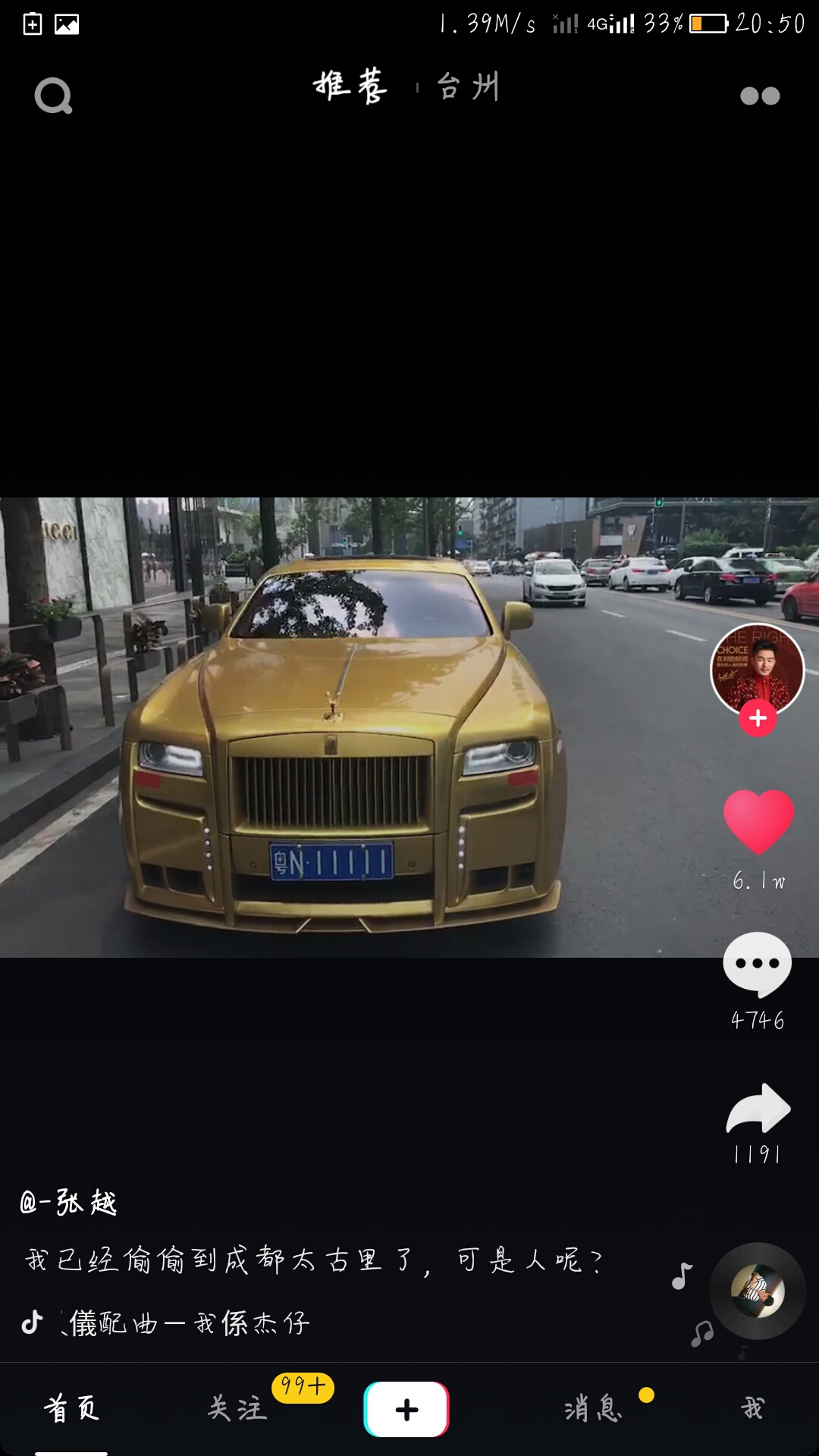The width and height of the screenshot is (819, 1456).
Task: Open the @-张越 username
Action: click(68, 1203)
